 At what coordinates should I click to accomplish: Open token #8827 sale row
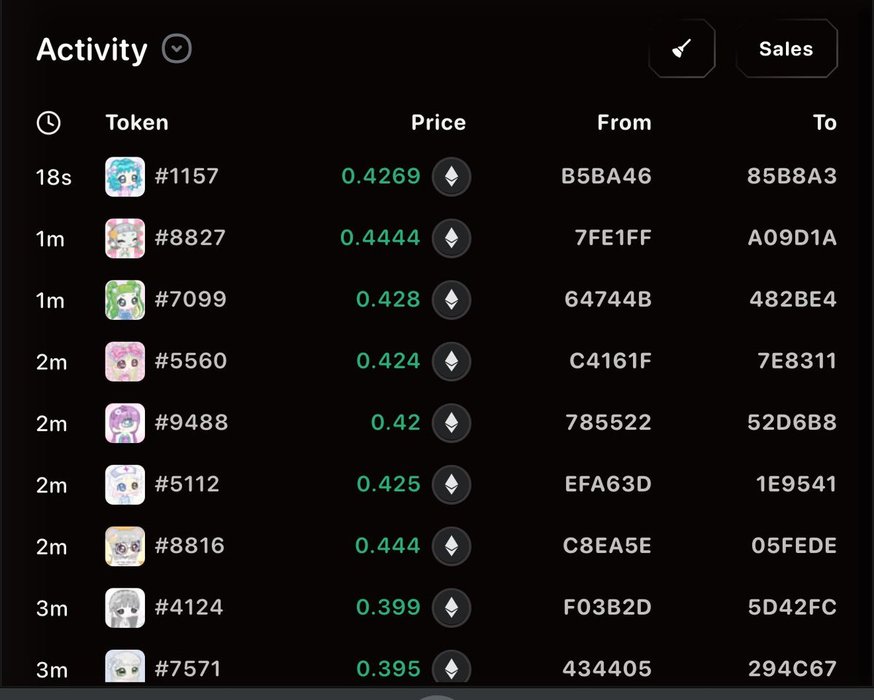190,238
